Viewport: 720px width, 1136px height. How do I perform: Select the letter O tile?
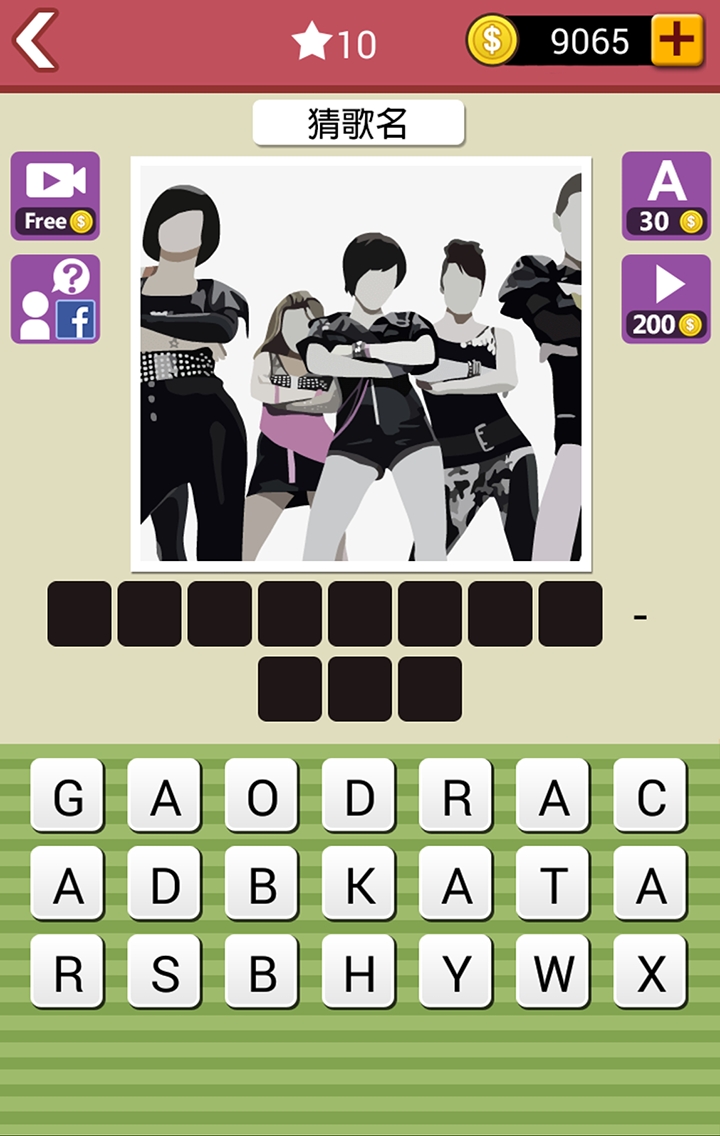tap(261, 796)
